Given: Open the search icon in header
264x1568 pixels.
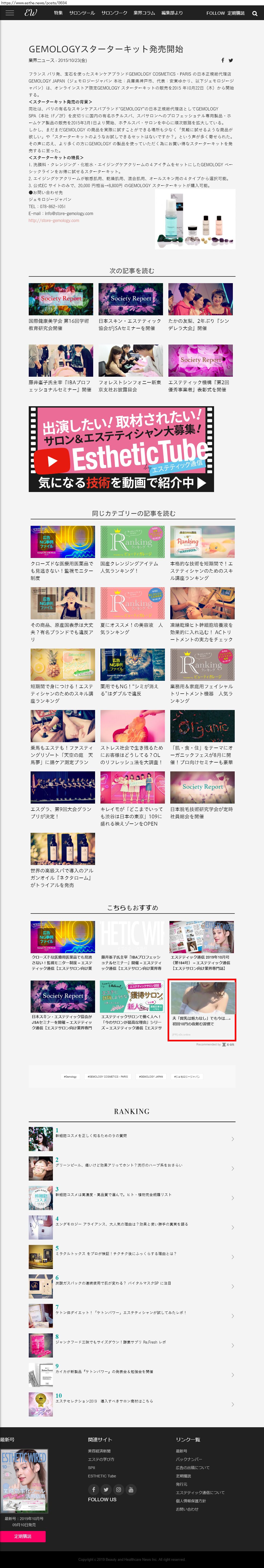Looking at the screenshot, I should (254, 13).
